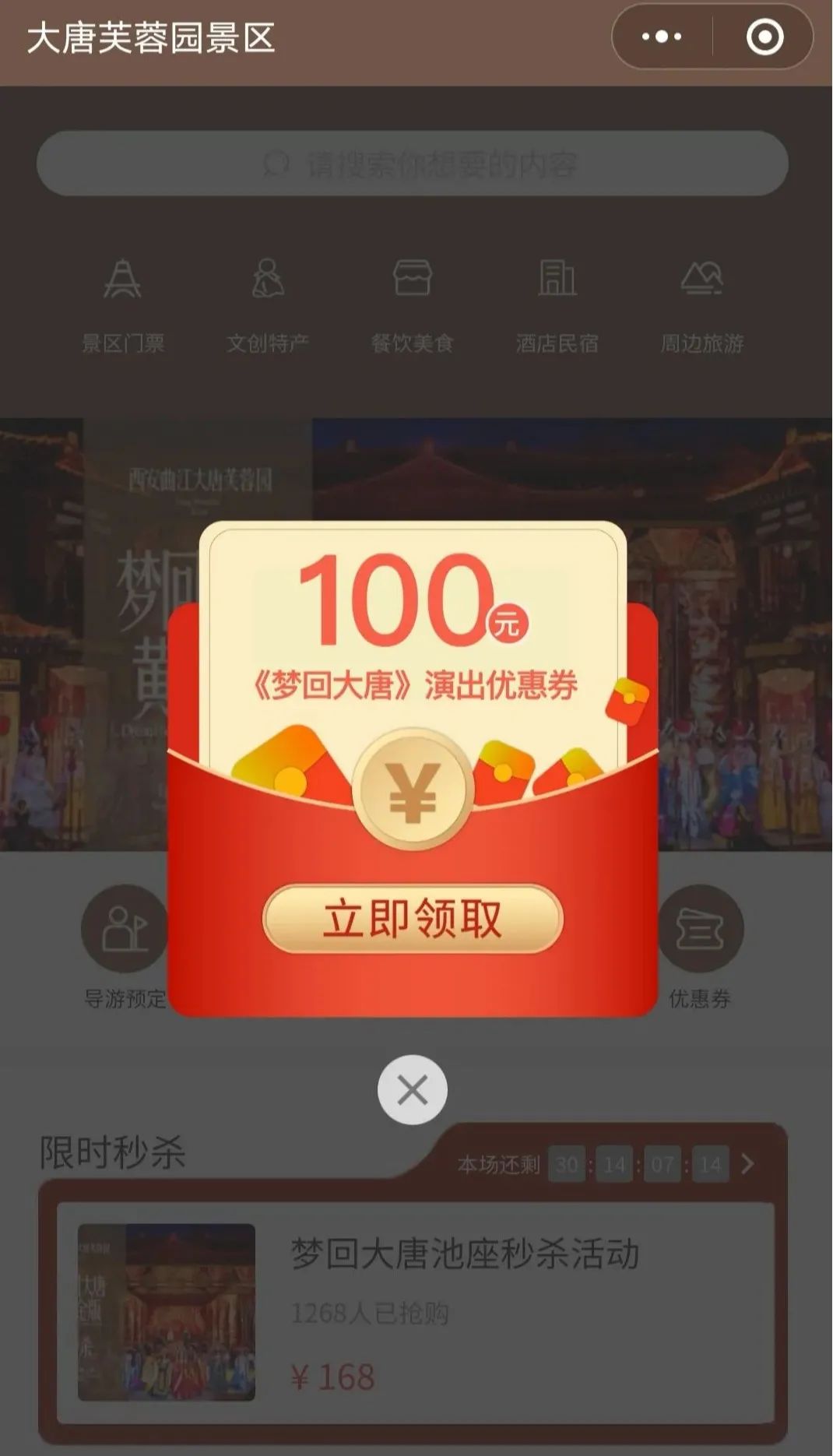833x1456 pixels.
Task: Claim the coupon with 立即领取 button
Action: [413, 919]
